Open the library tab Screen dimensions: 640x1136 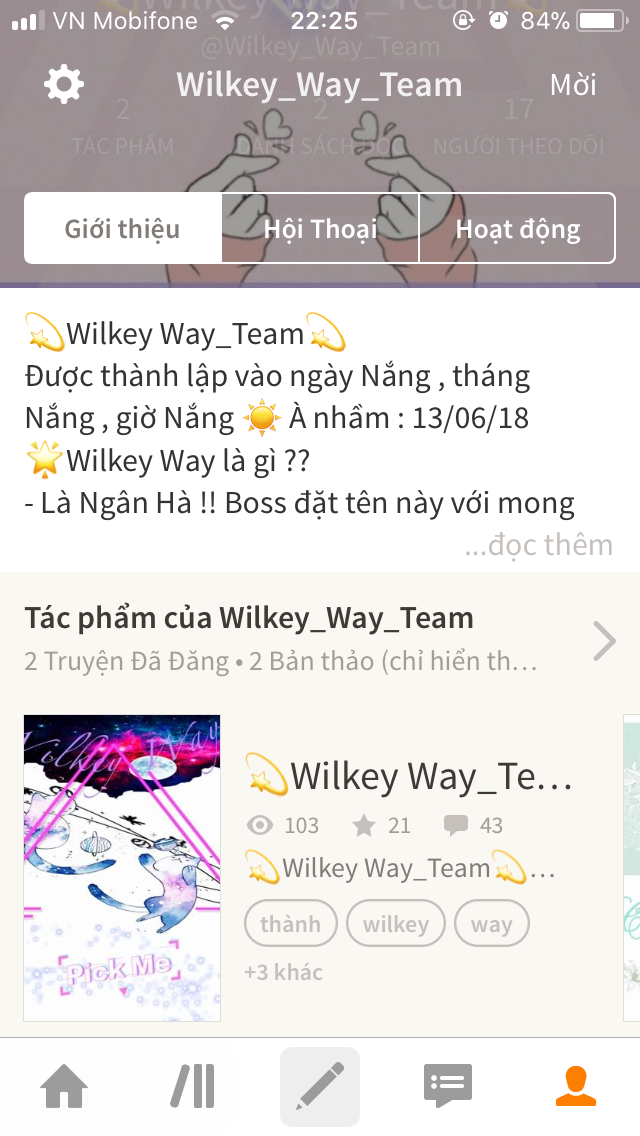click(192, 1087)
